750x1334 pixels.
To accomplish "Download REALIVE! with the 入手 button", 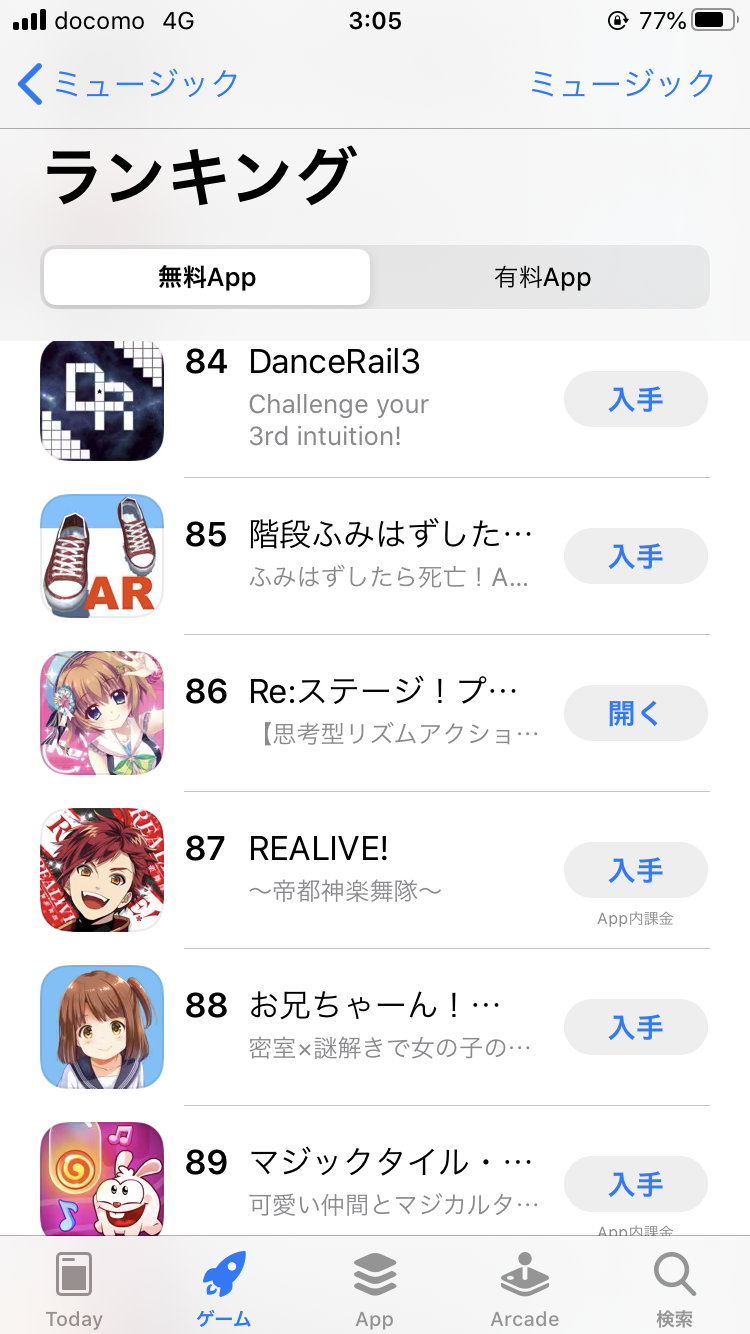I will (635, 870).
